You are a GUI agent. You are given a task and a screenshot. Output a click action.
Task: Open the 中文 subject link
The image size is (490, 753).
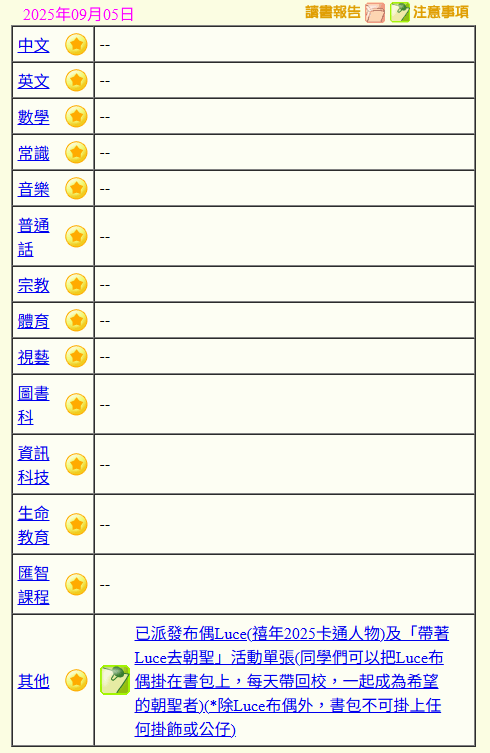[x=34, y=45]
